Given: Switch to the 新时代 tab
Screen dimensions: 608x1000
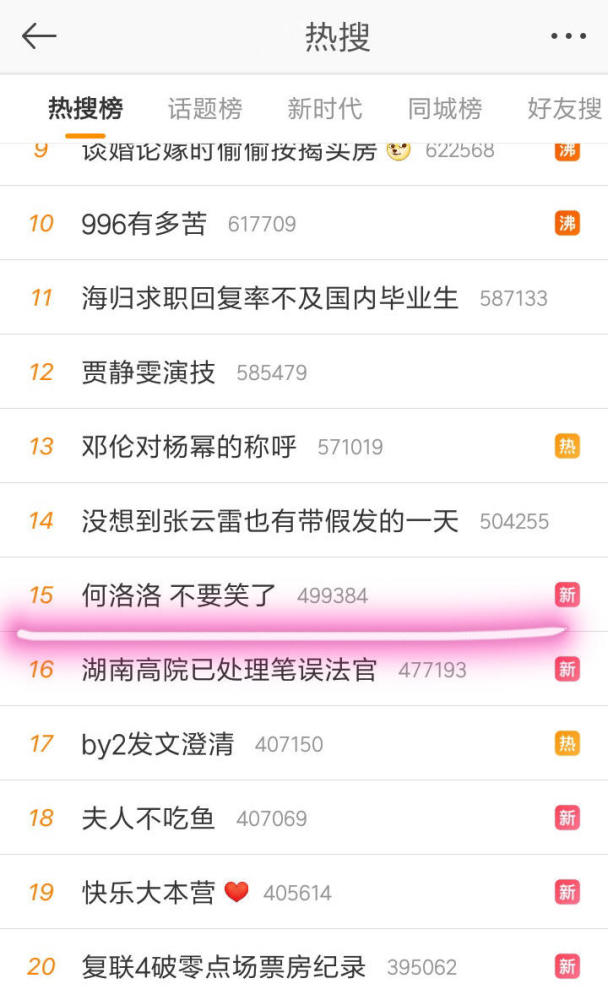Looking at the screenshot, I should click(x=324, y=108).
